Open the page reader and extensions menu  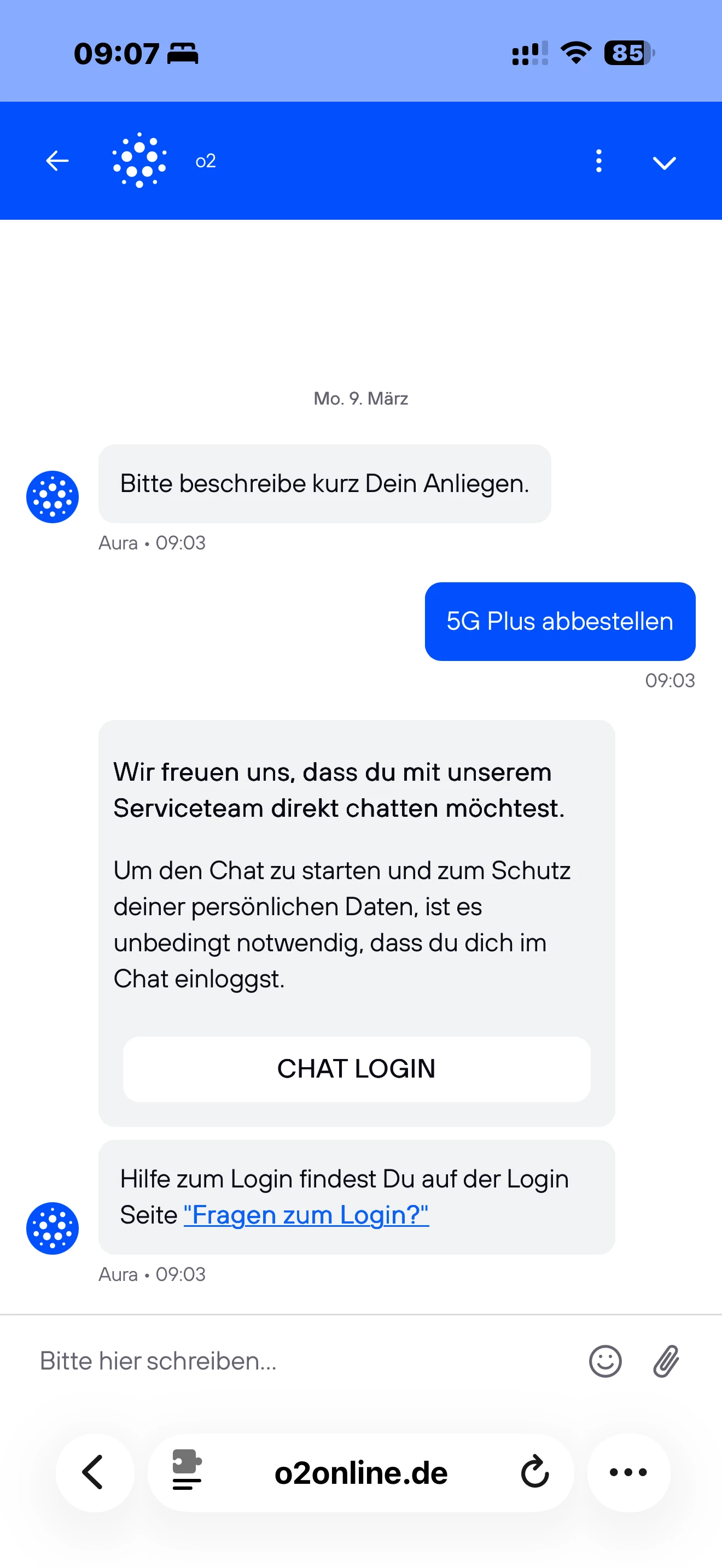point(187,1472)
